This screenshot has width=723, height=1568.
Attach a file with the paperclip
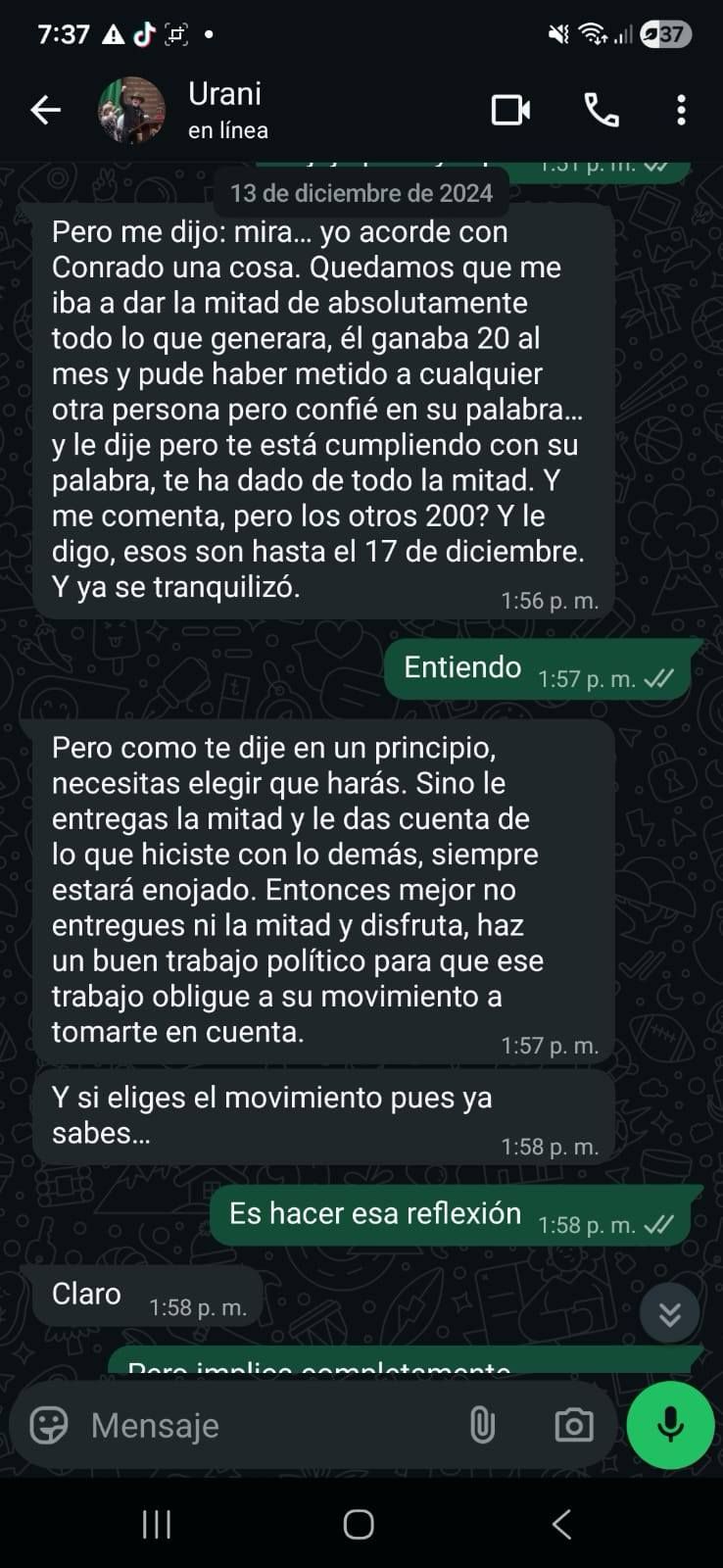482,1425
